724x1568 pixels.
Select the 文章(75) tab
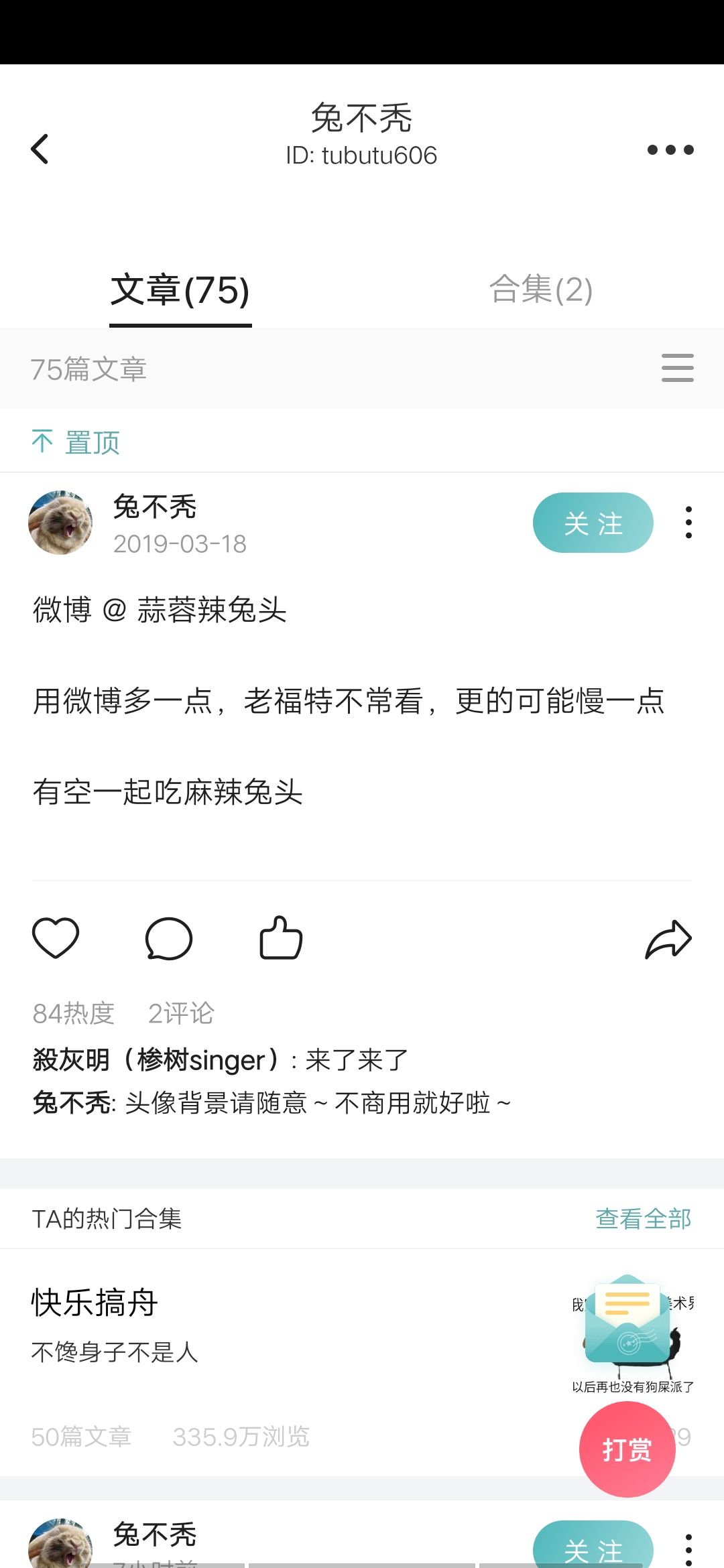[180, 291]
